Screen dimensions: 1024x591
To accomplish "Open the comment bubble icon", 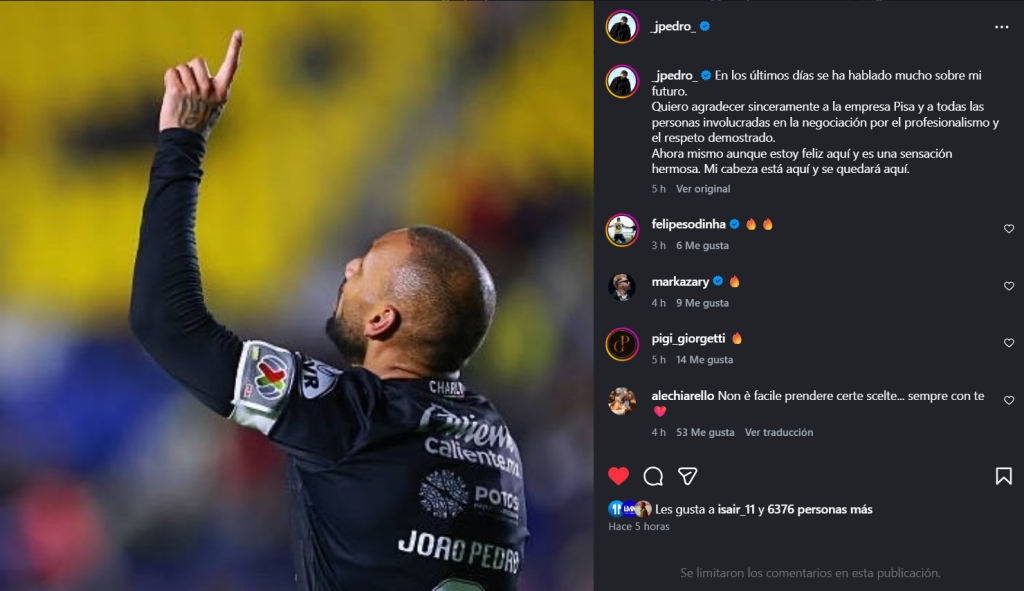I will (653, 476).
